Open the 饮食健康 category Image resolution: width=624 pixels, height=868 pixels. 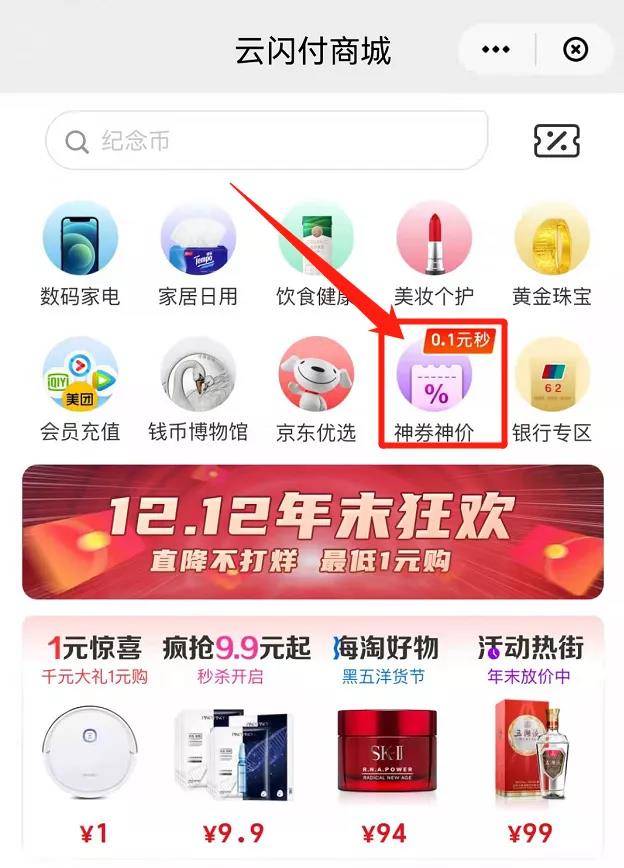pyautogui.click(x=316, y=254)
